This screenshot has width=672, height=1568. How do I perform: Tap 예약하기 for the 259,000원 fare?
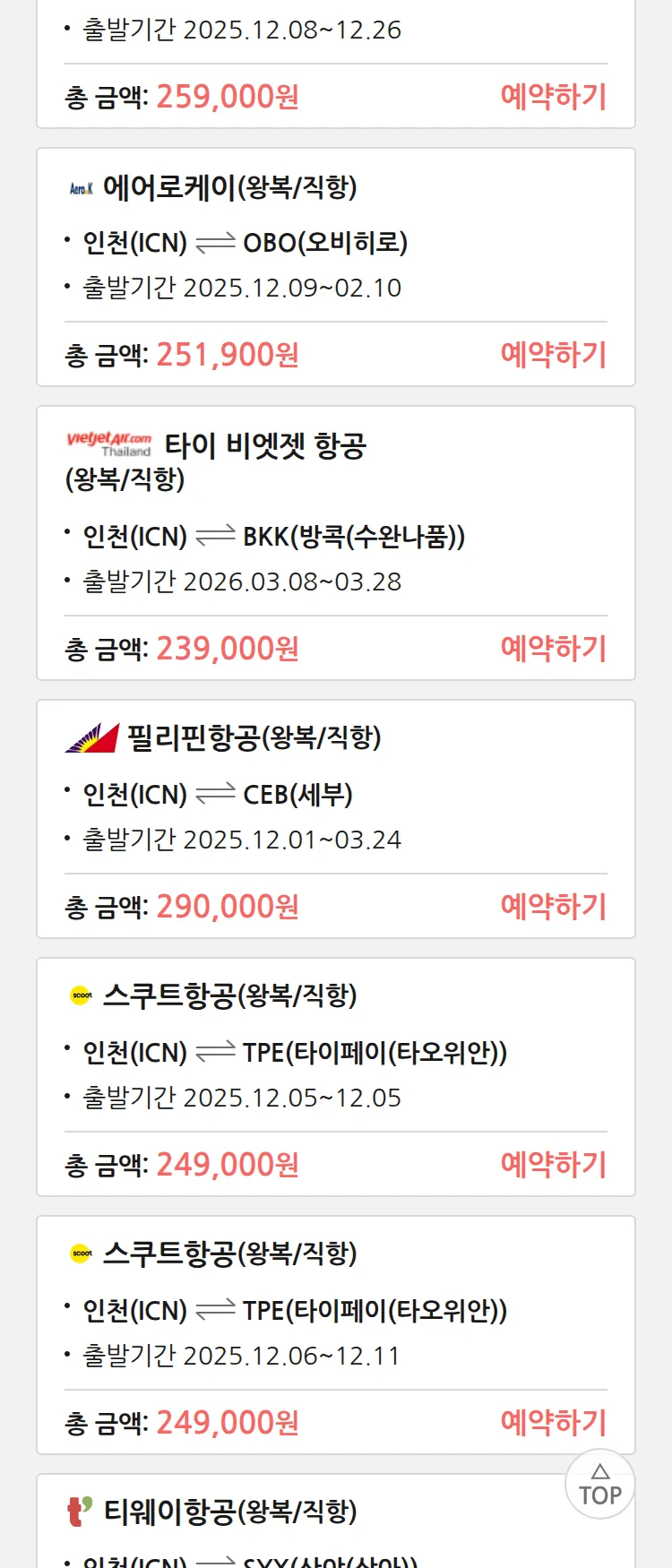pos(553,97)
